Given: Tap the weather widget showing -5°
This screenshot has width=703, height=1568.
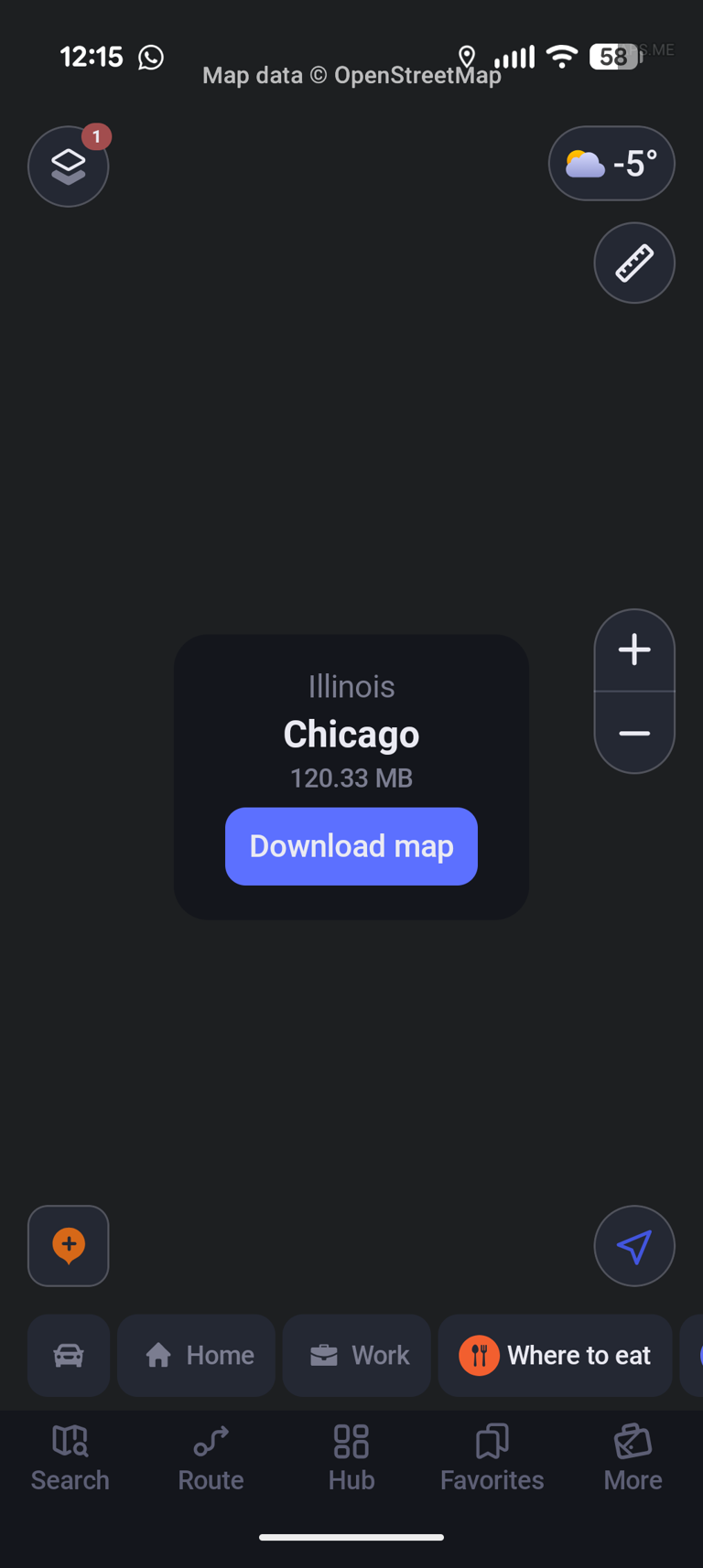Looking at the screenshot, I should (611, 163).
